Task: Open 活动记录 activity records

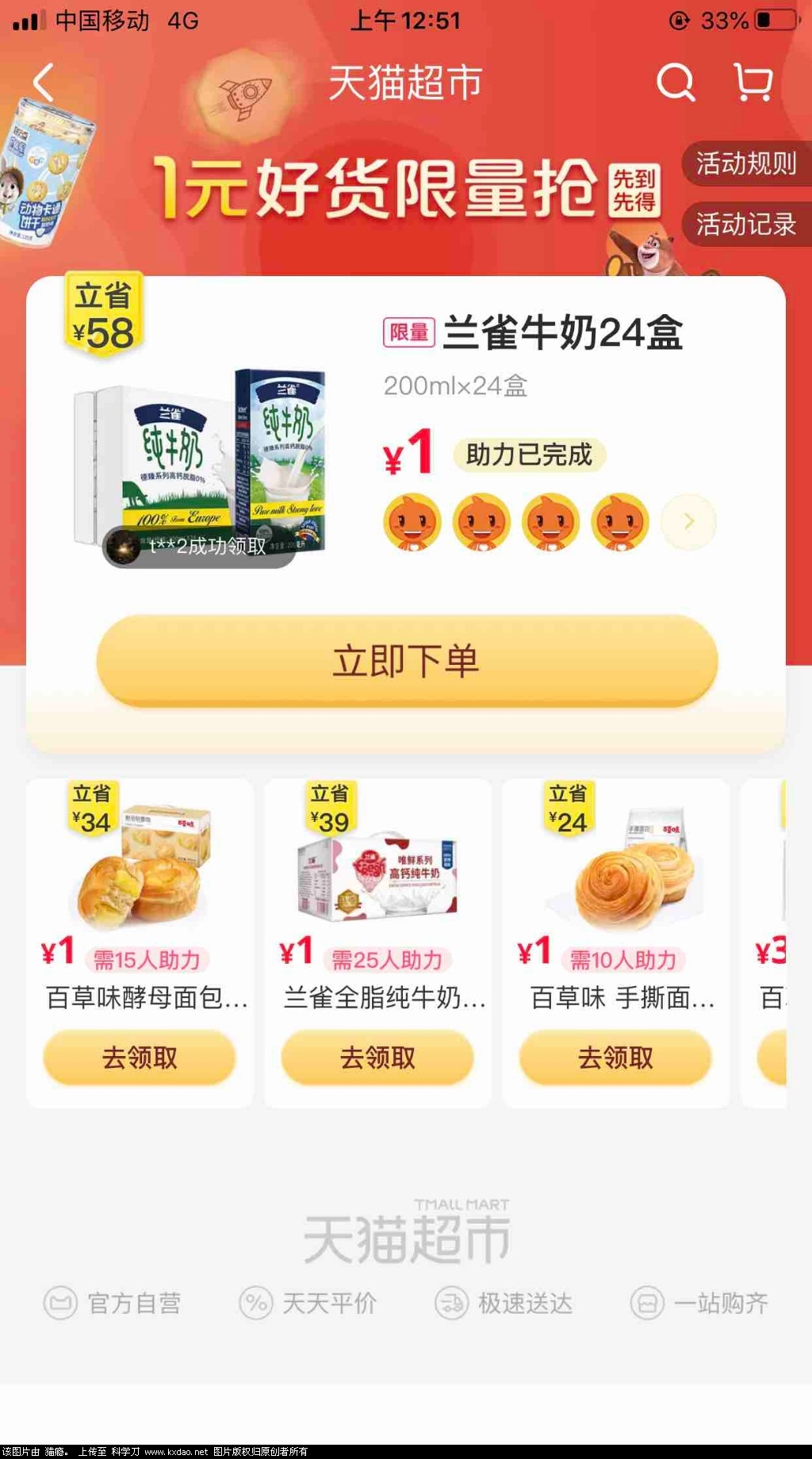Action: [745, 225]
